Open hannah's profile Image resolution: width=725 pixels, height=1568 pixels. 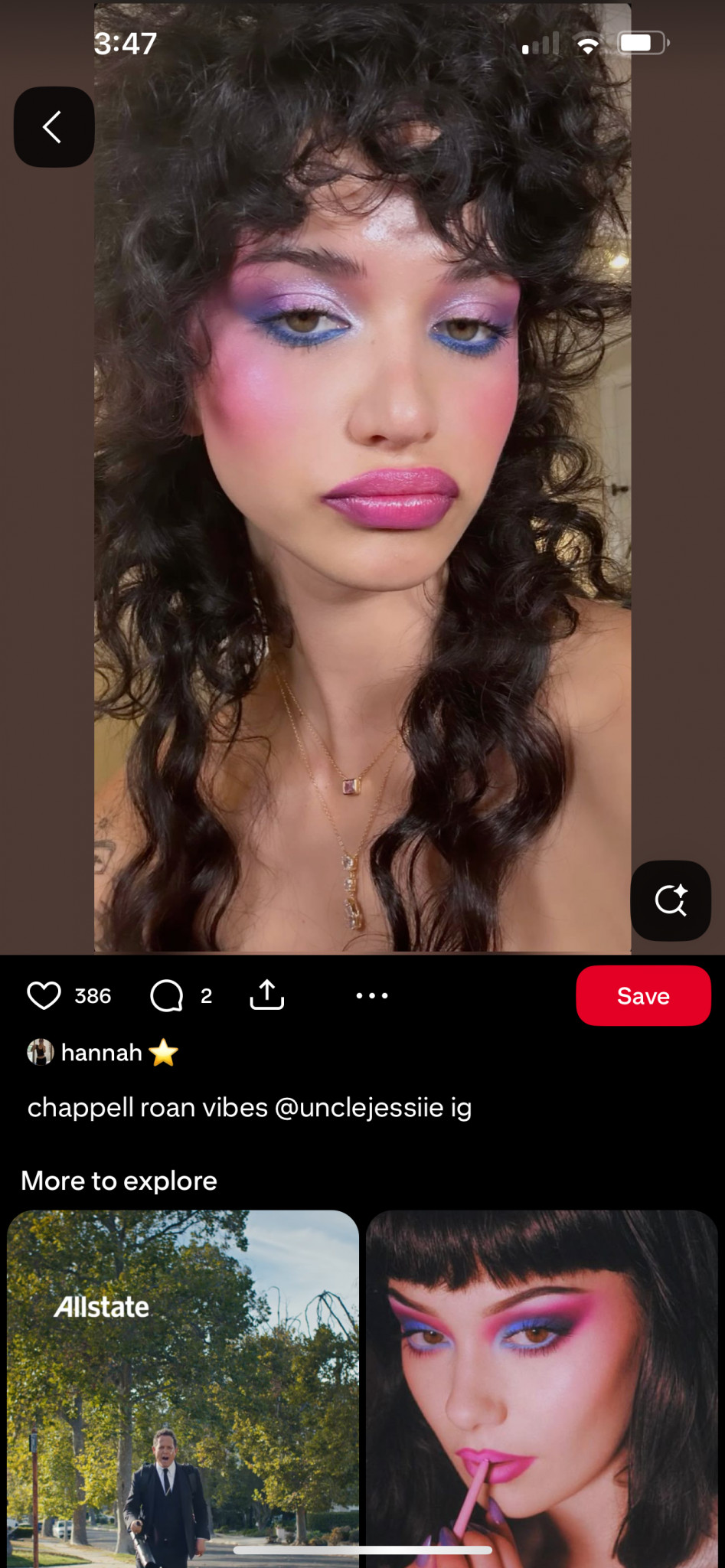tap(103, 1053)
